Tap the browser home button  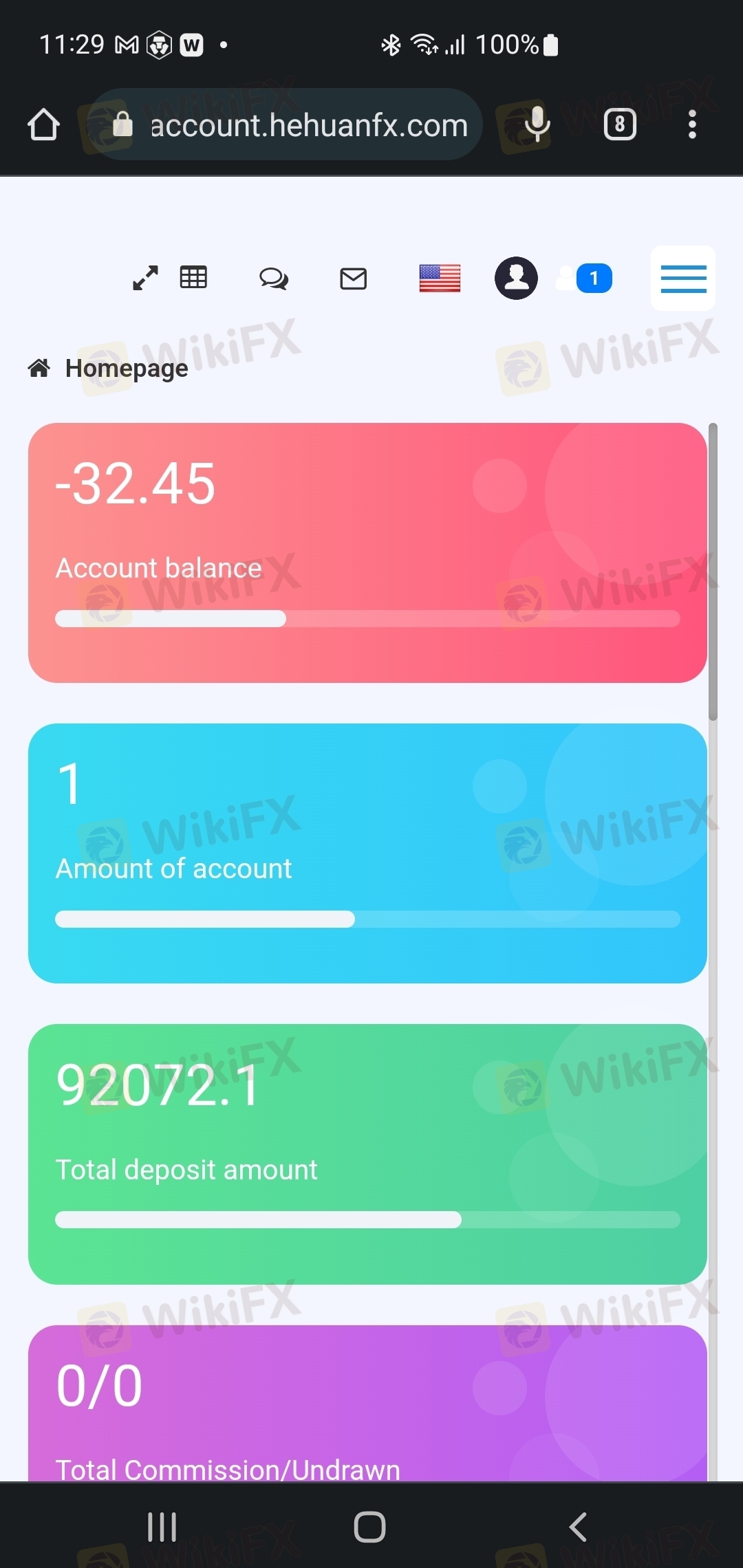point(43,125)
